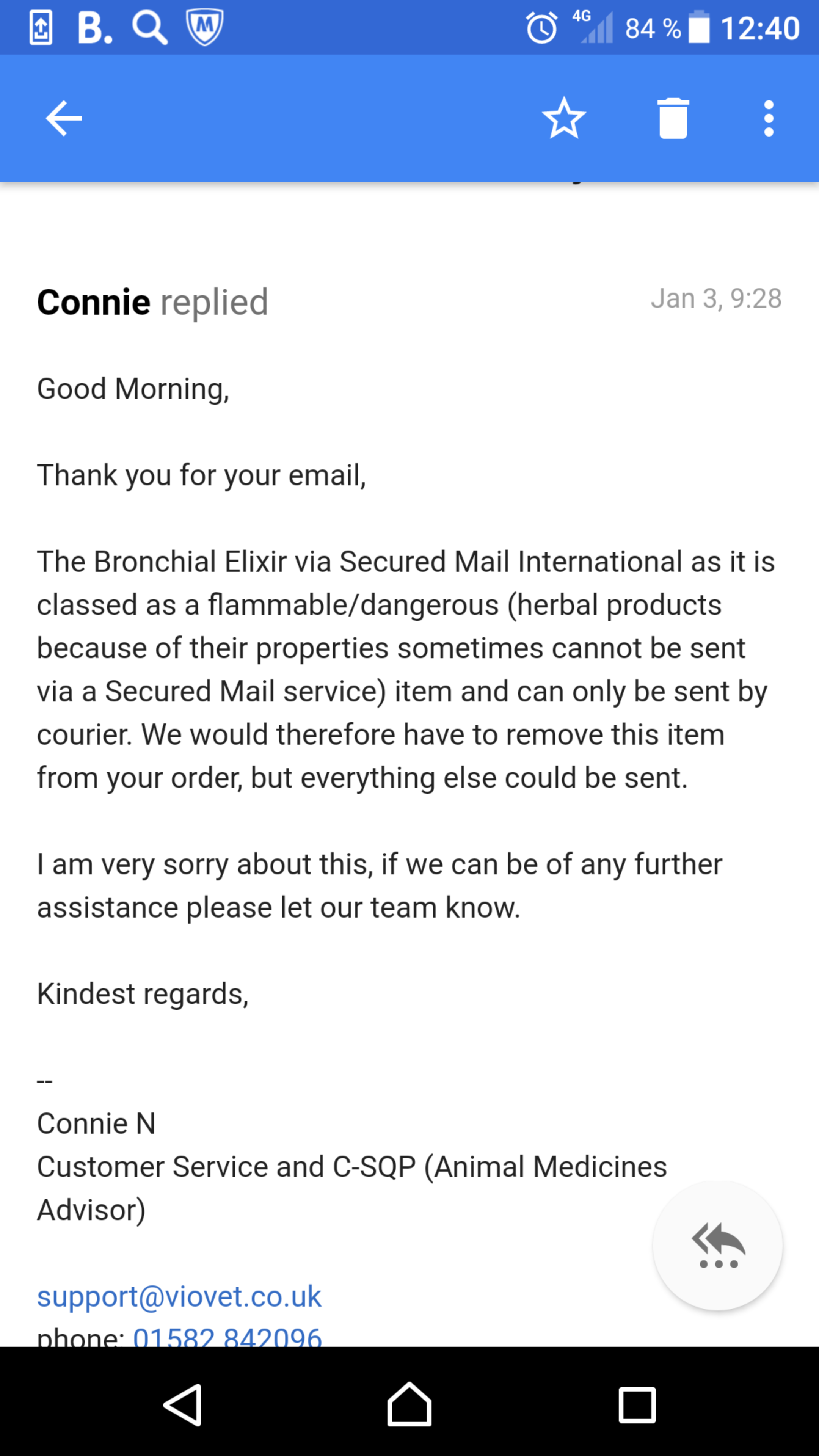Open the three-dot overflow menu
This screenshot has width=819, height=1456.
pos(768,118)
